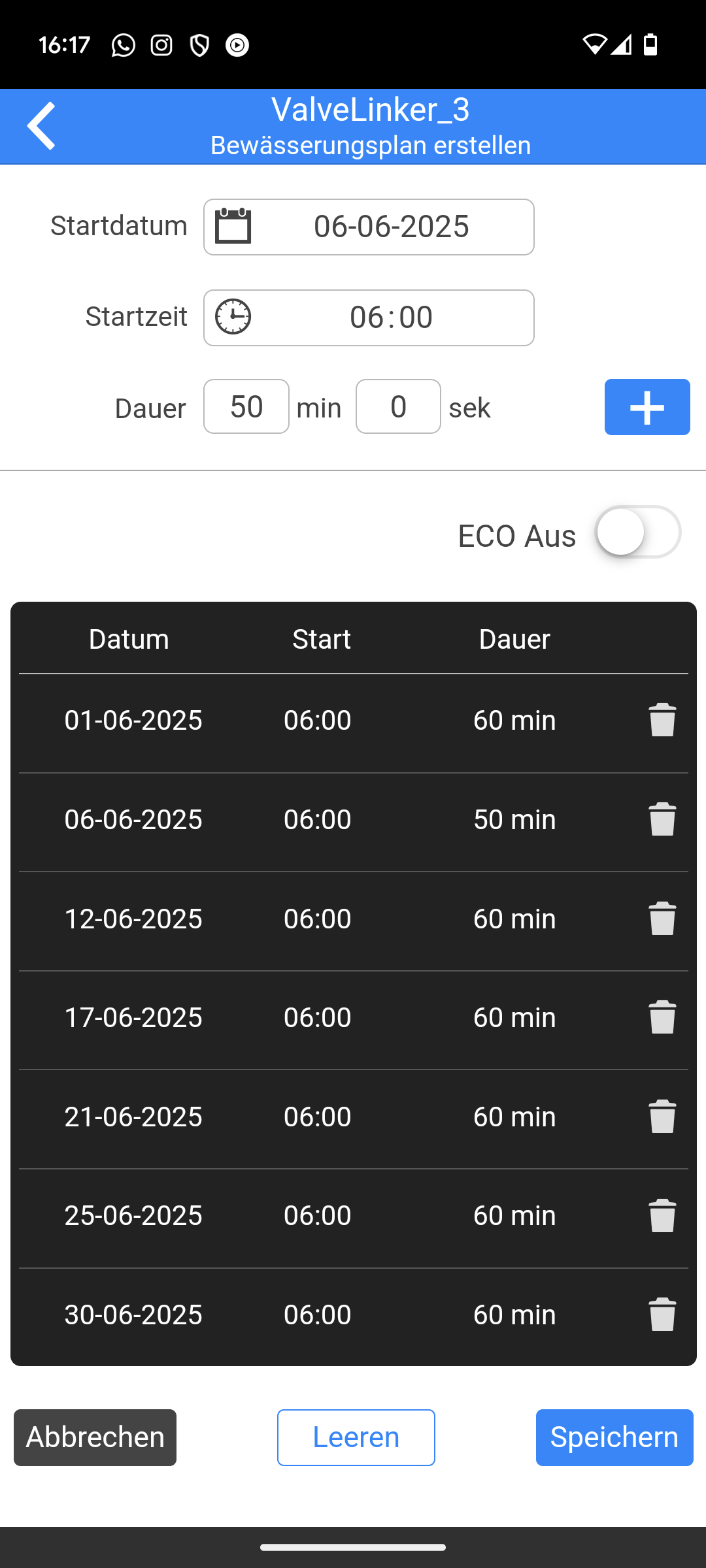Add the schedule entry with plus button
Screen dimensions: 706x1568
[647, 407]
